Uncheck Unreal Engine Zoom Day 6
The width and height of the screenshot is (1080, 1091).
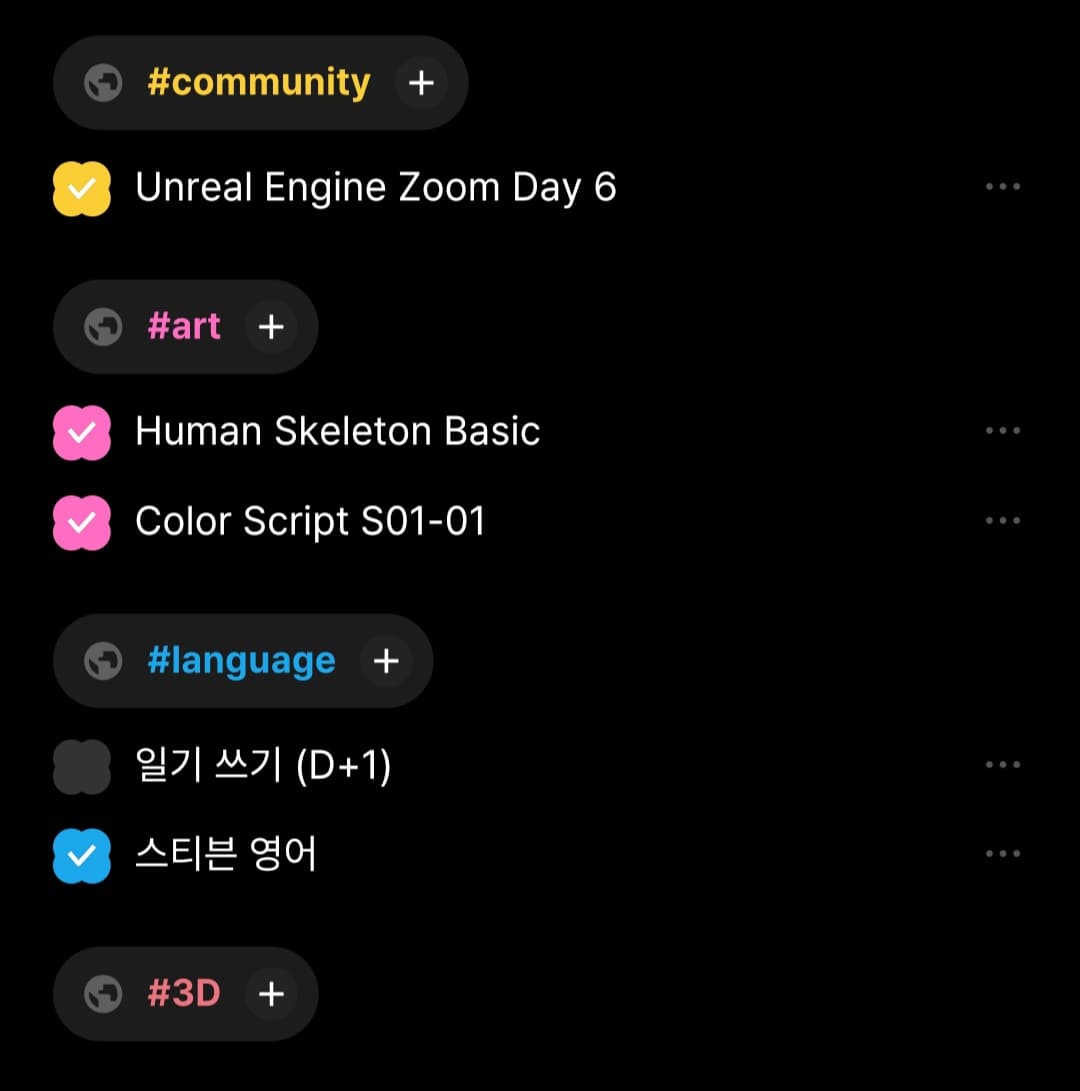click(81, 188)
